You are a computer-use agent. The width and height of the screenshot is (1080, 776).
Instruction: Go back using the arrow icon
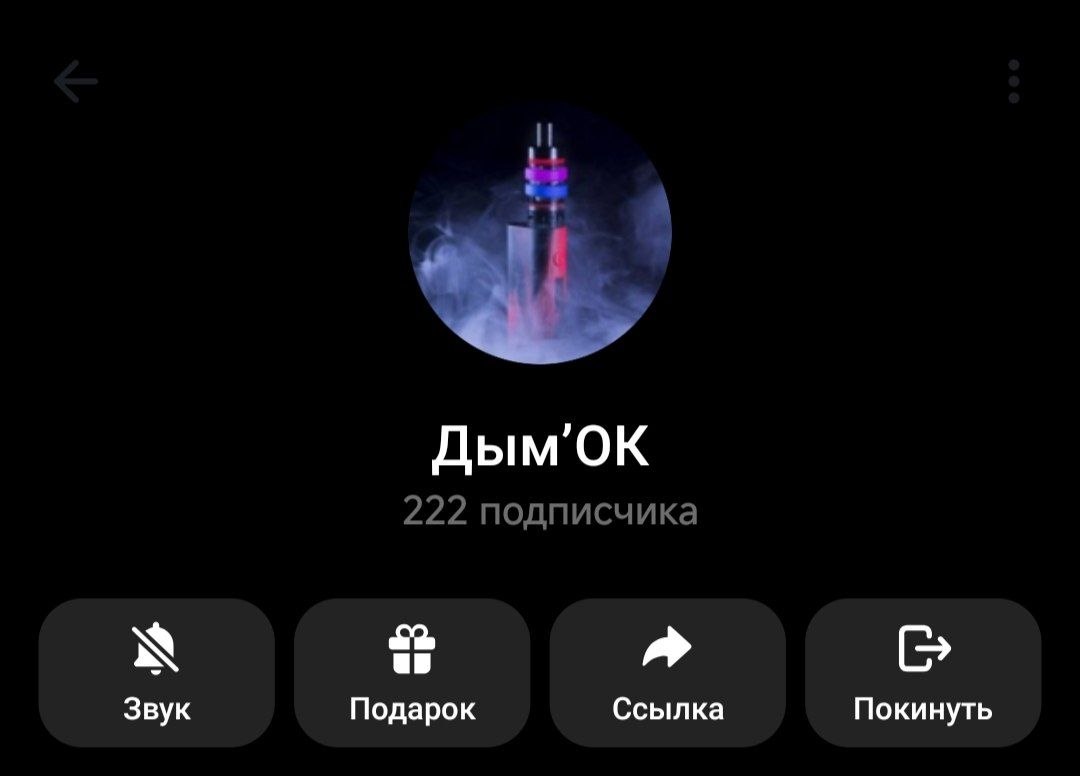75,82
